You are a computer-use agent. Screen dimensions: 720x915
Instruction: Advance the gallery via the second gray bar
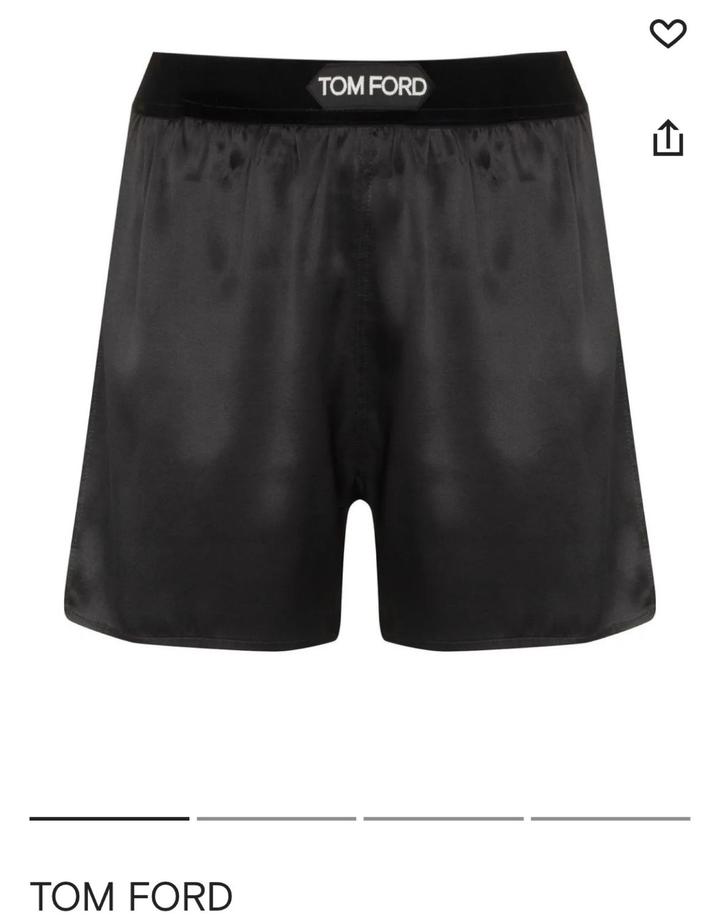pos(275,818)
